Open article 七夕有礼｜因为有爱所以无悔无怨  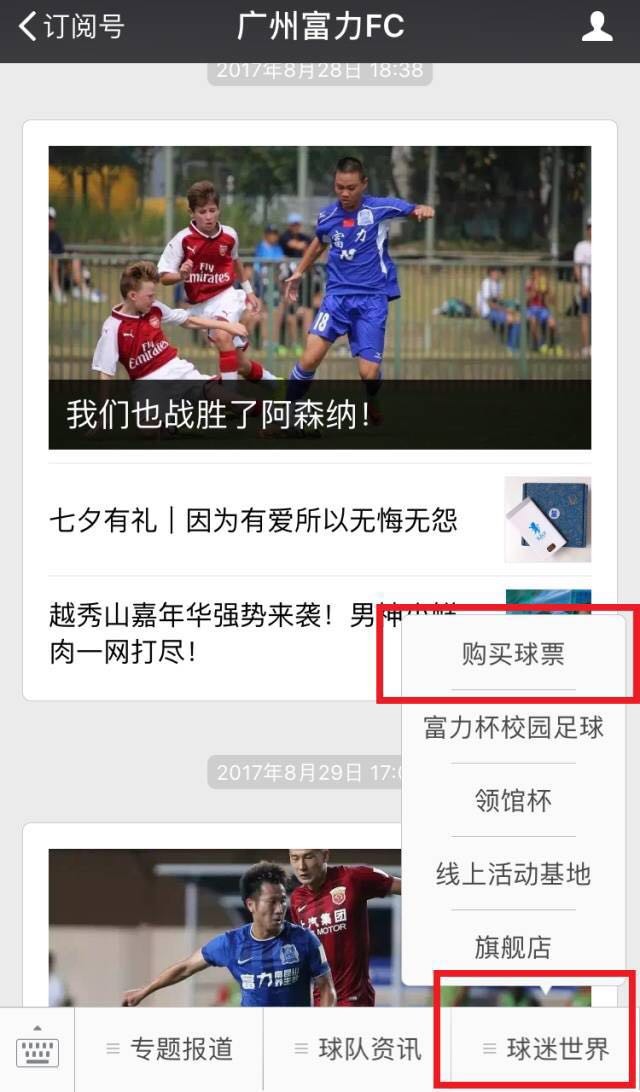pos(254,520)
